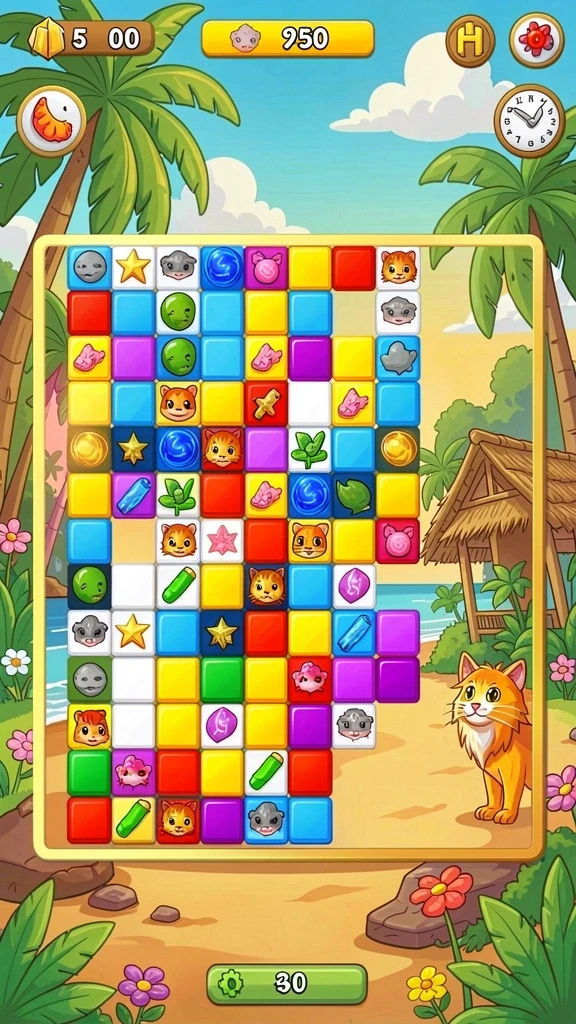Image resolution: width=576 pixels, height=1024 pixels.
Task: Hit the dark green leaf on navy tile
Action: click(353, 495)
